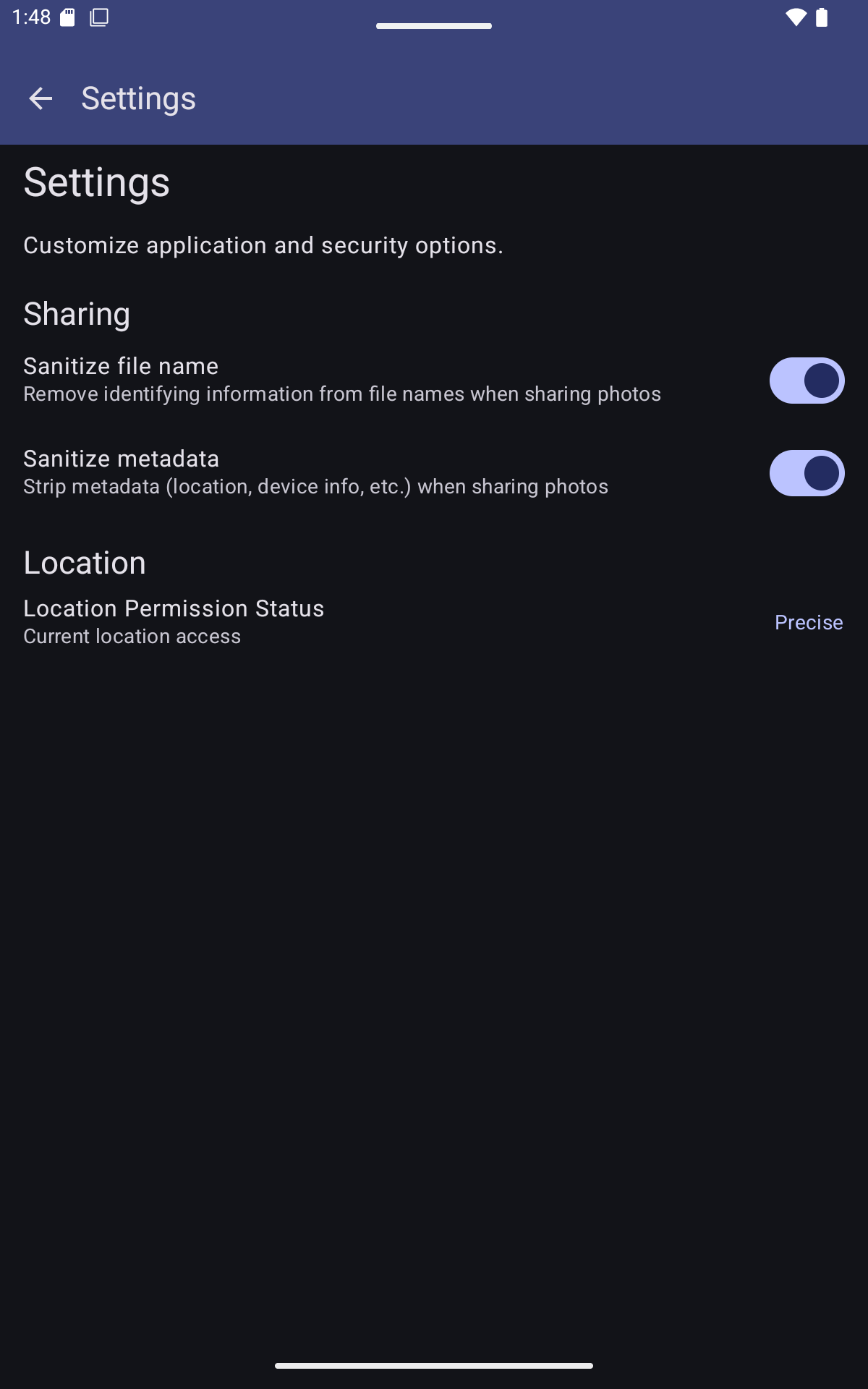The width and height of the screenshot is (868, 1389).
Task: Disable the Sanitize metadata switch
Action: pyautogui.click(x=807, y=473)
